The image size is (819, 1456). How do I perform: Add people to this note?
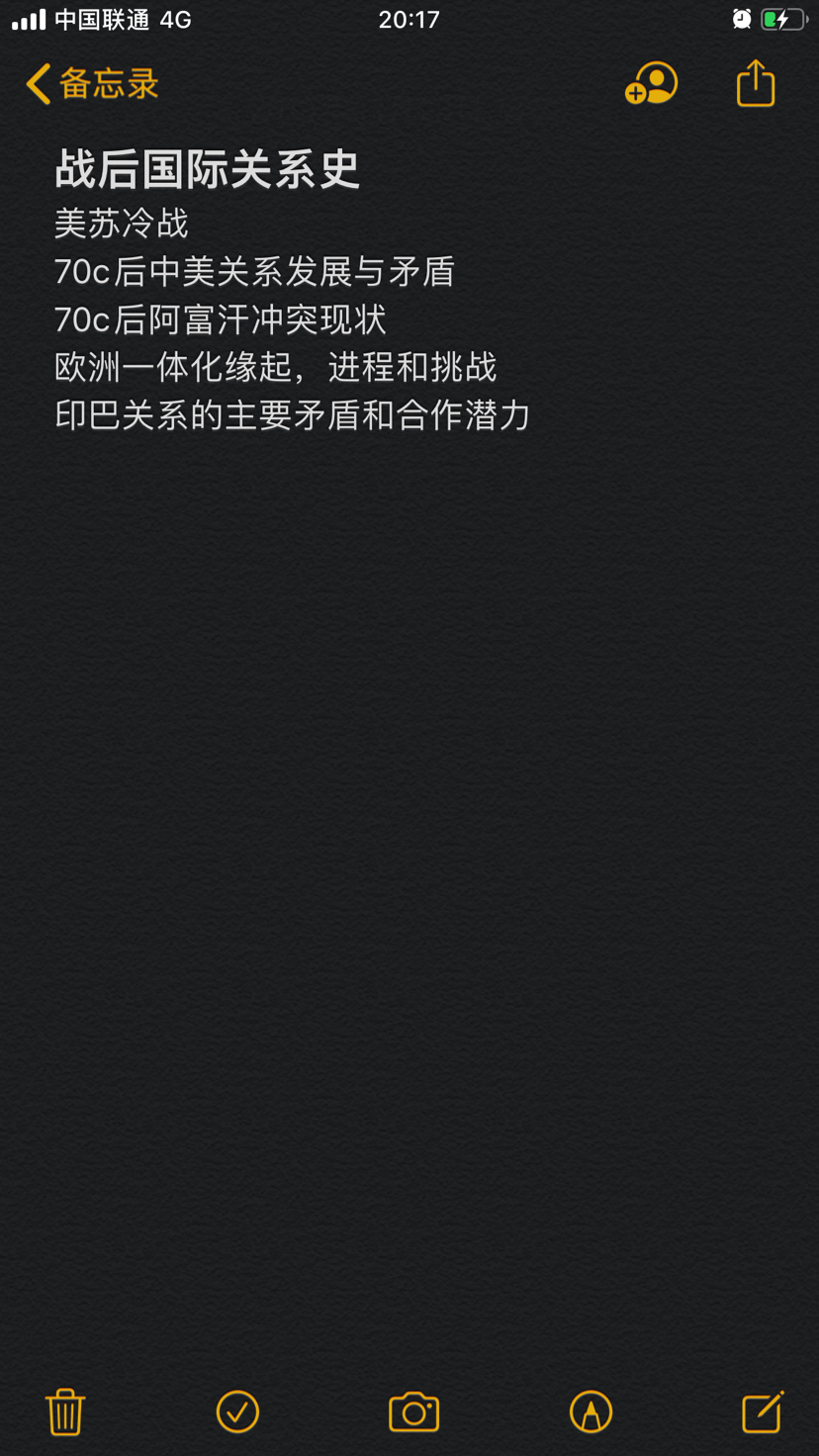(x=651, y=84)
